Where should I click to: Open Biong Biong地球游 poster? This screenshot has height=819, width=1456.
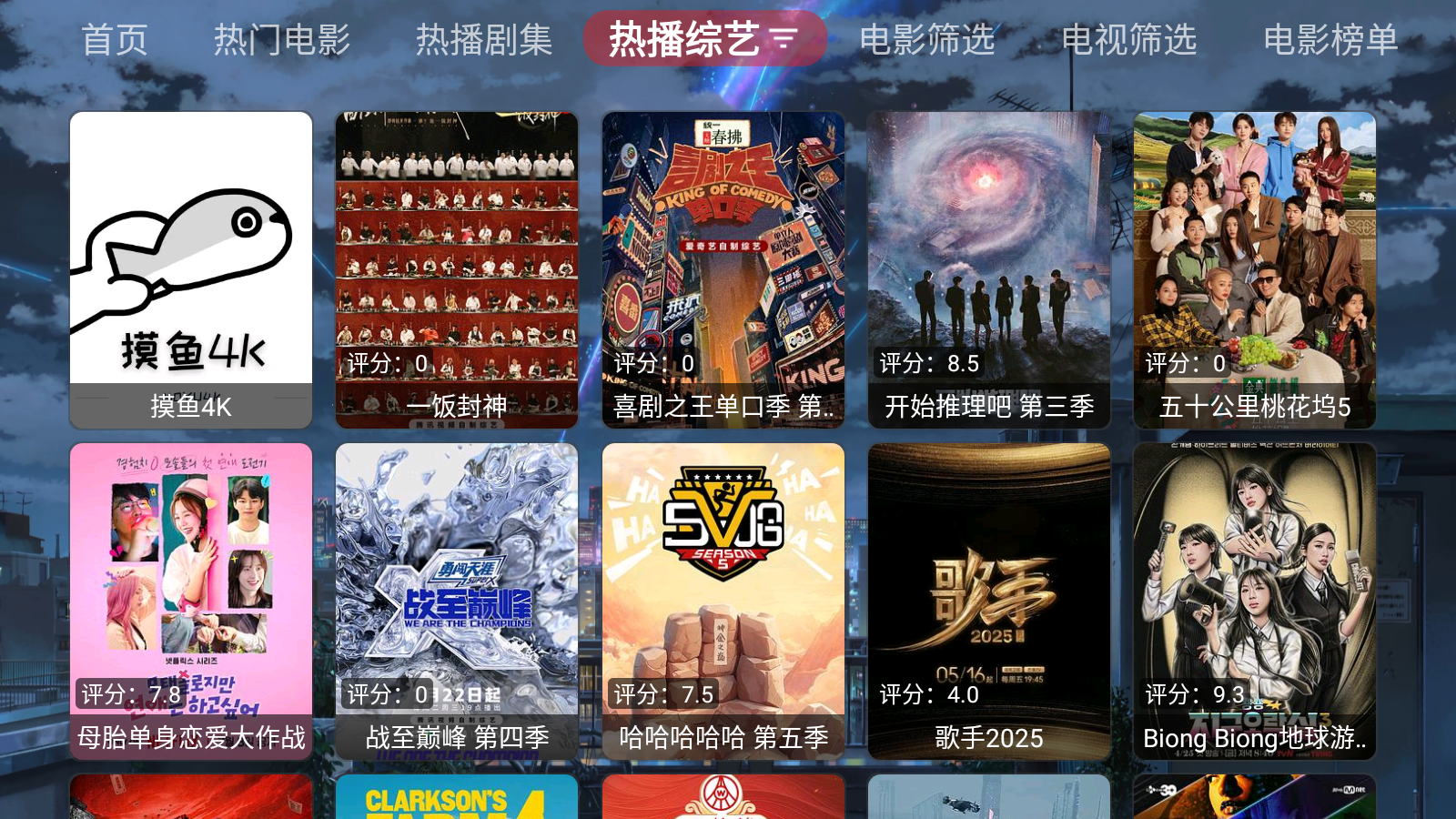coord(1255,601)
